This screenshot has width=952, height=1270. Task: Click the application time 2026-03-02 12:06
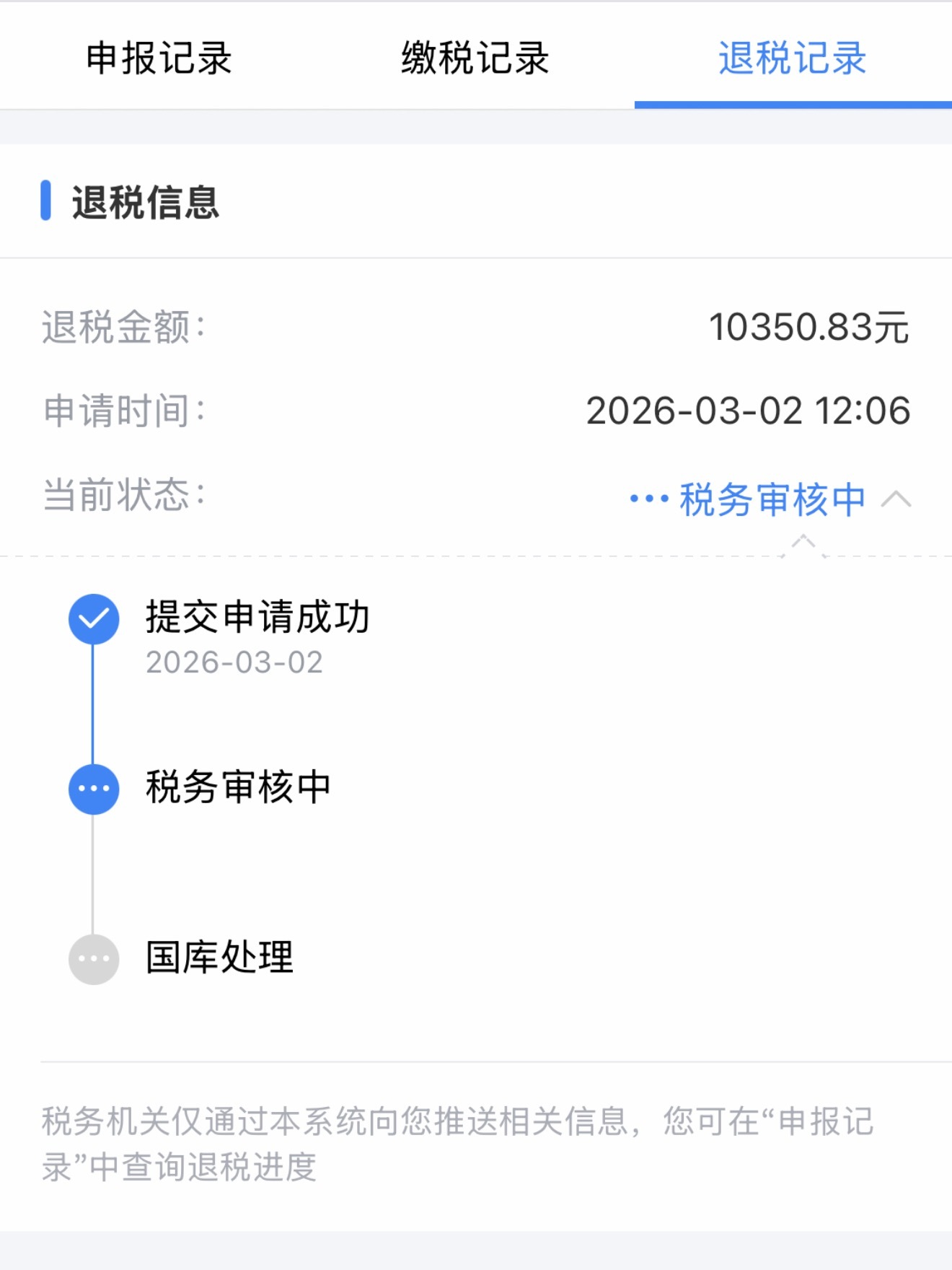click(x=749, y=410)
